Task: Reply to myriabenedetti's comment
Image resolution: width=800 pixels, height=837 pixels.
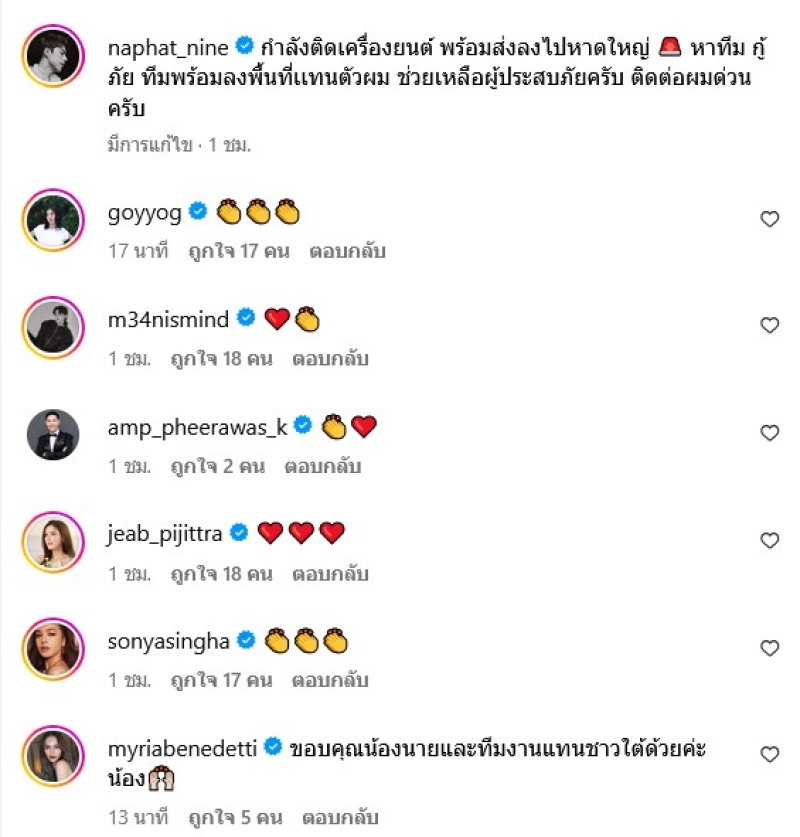Action: click(x=338, y=817)
